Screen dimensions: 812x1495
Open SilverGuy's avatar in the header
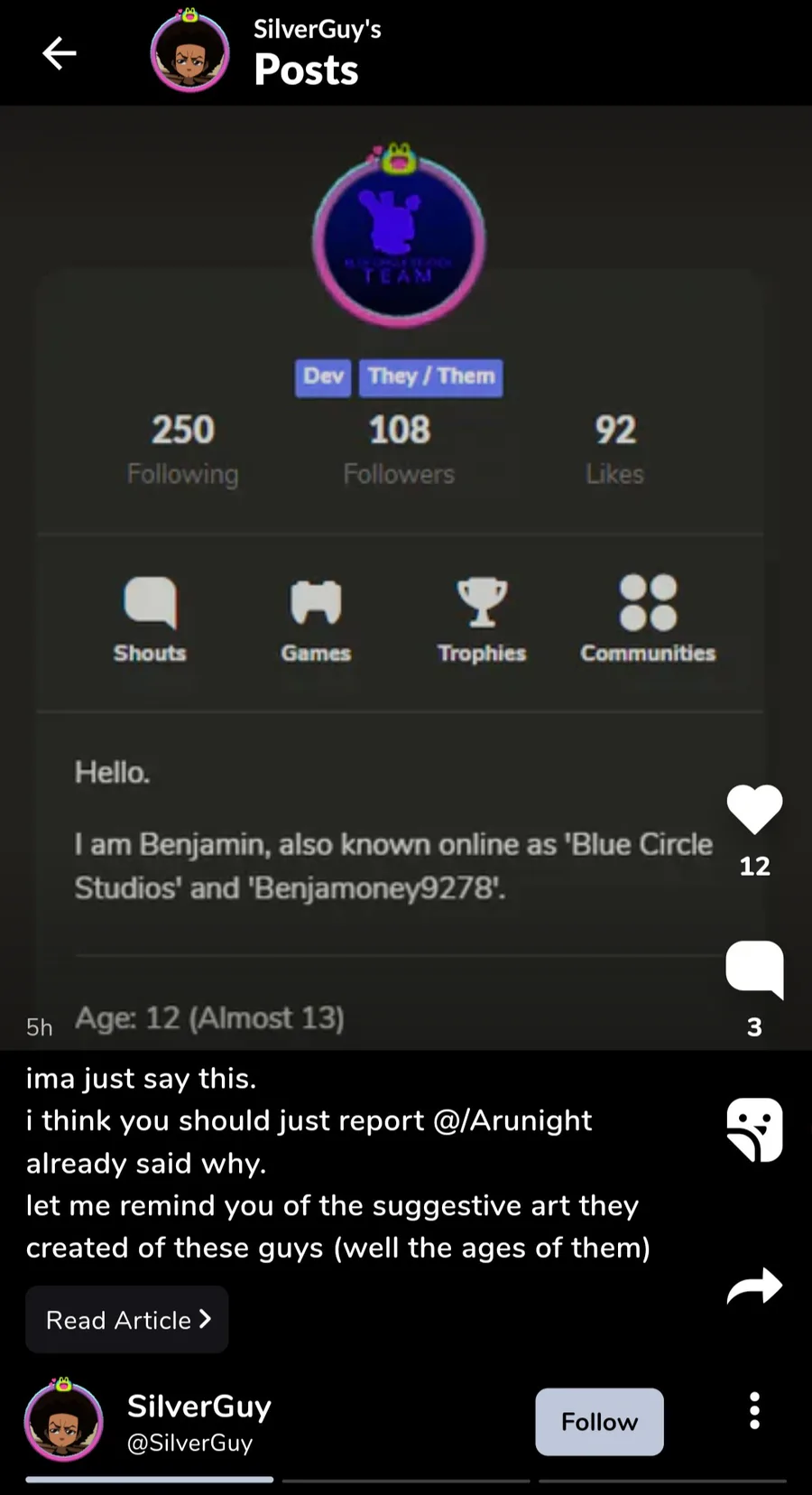(x=189, y=51)
